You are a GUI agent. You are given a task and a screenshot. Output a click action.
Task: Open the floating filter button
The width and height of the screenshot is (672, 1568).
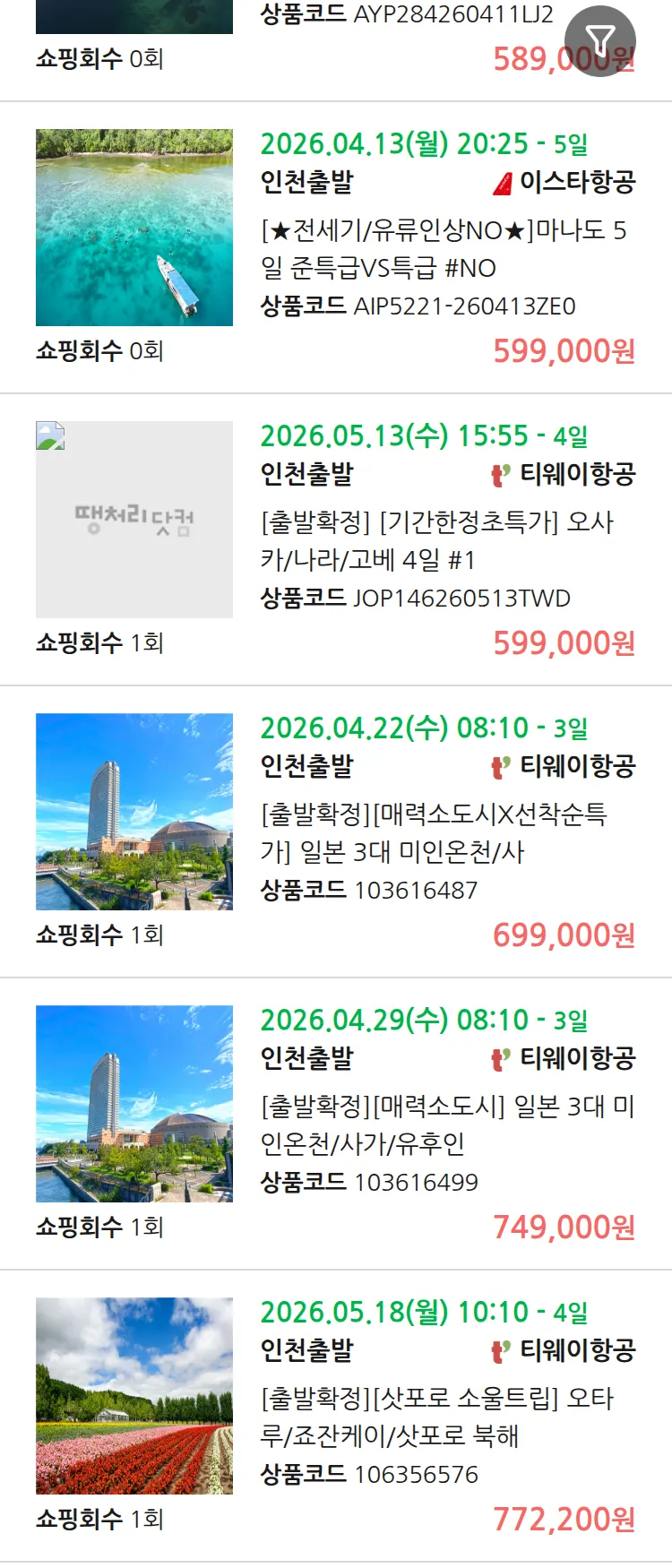point(599,41)
